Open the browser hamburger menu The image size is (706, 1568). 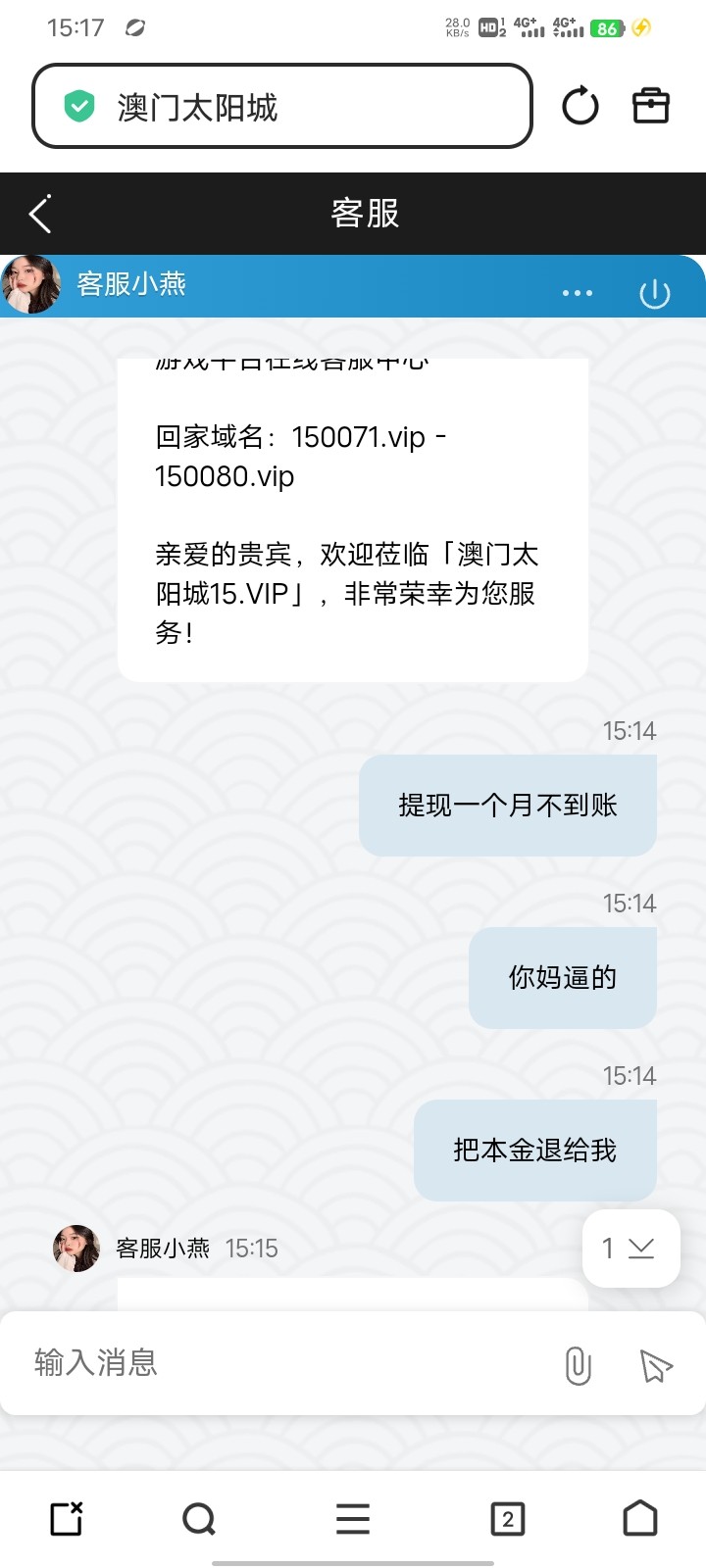[353, 1519]
